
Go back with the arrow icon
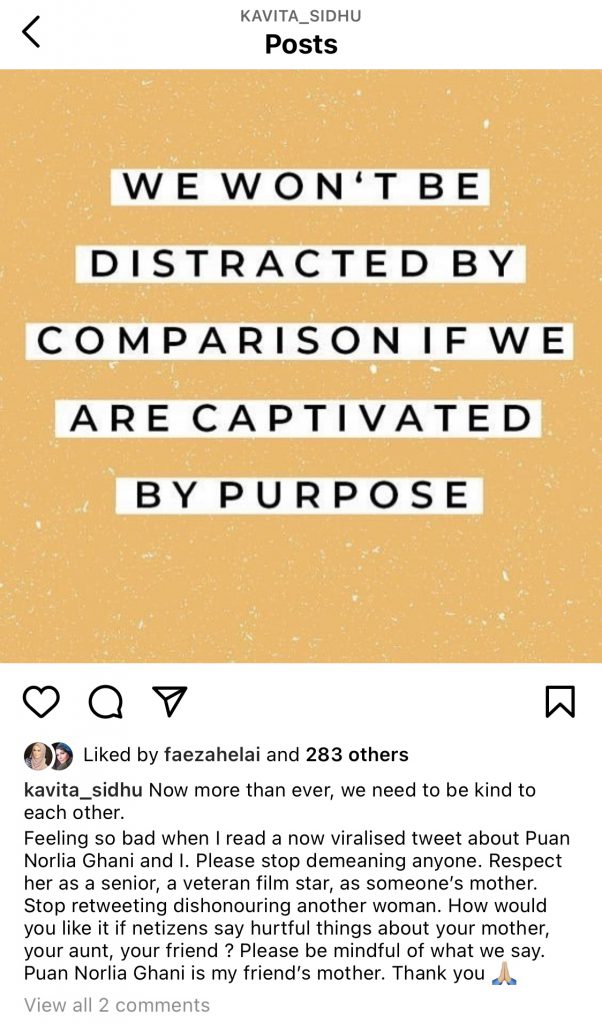point(31,32)
